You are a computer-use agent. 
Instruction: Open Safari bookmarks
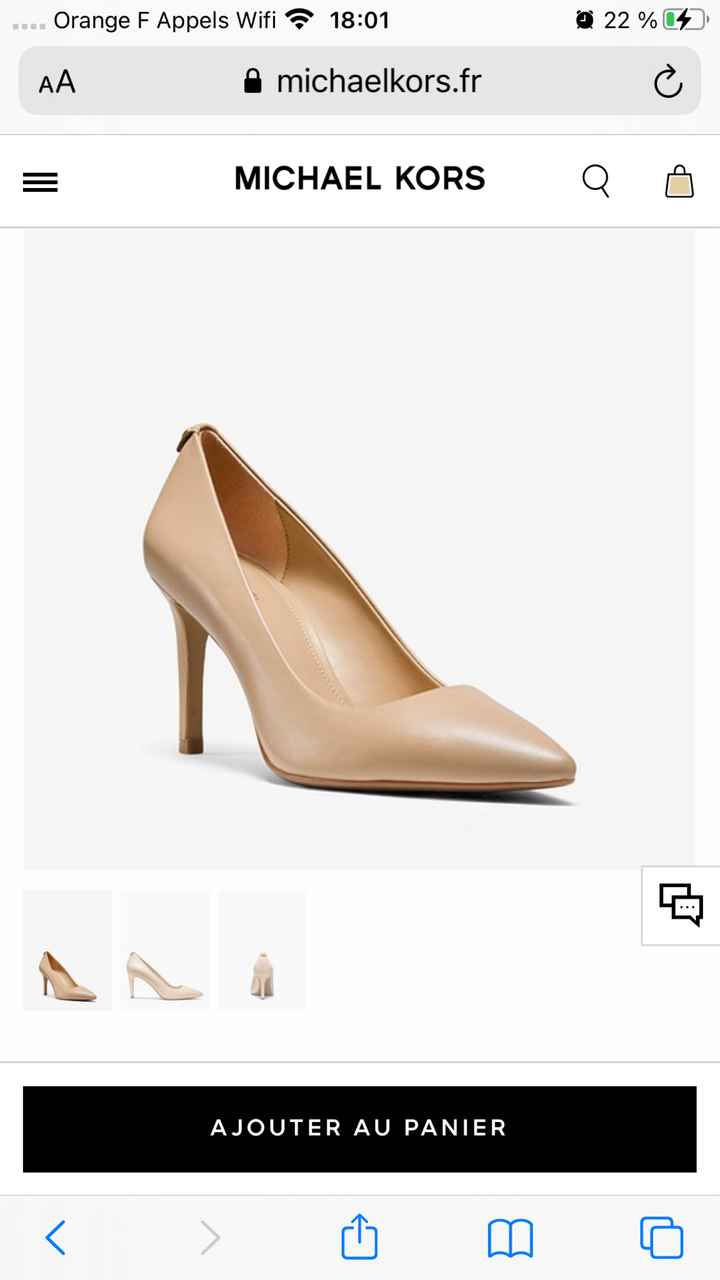(x=510, y=1238)
